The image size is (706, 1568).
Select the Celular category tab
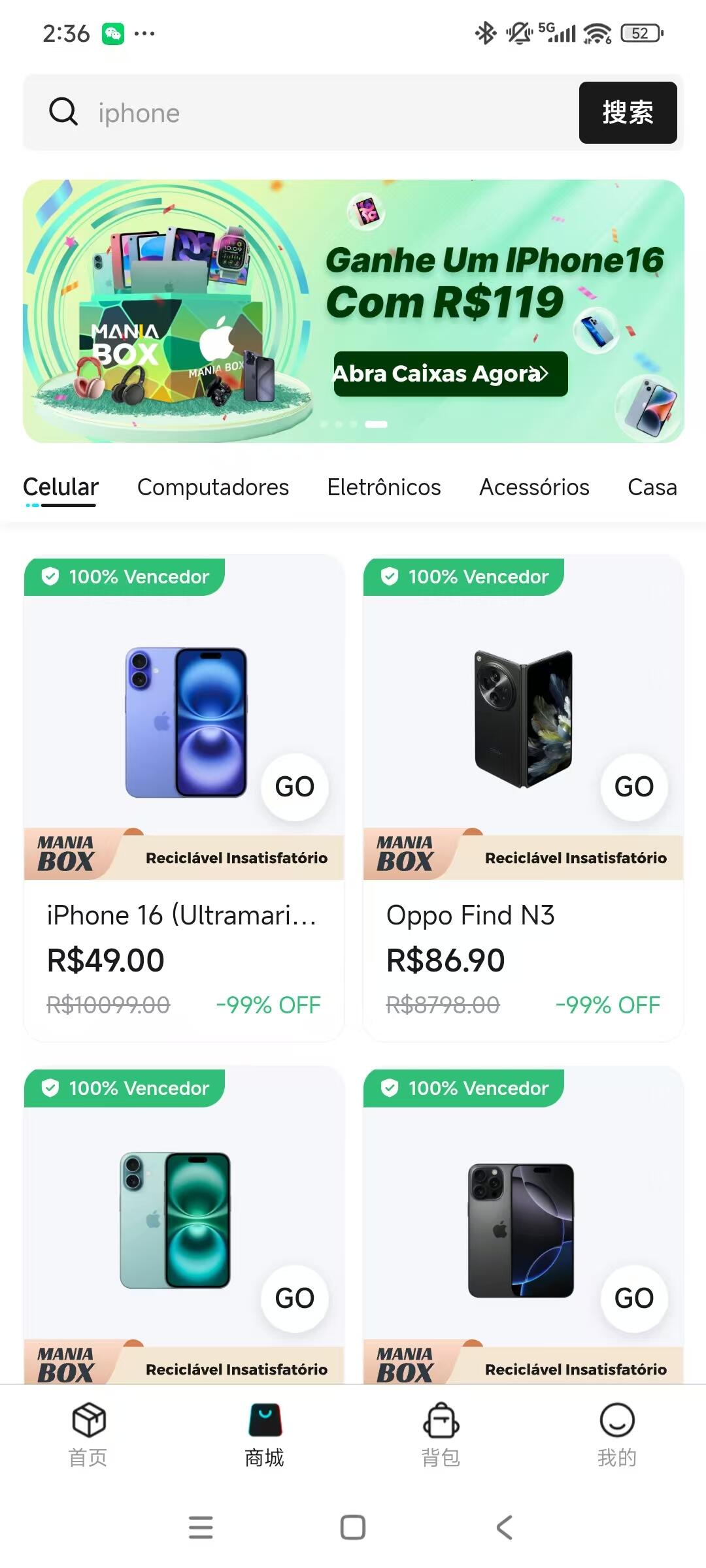(61, 487)
